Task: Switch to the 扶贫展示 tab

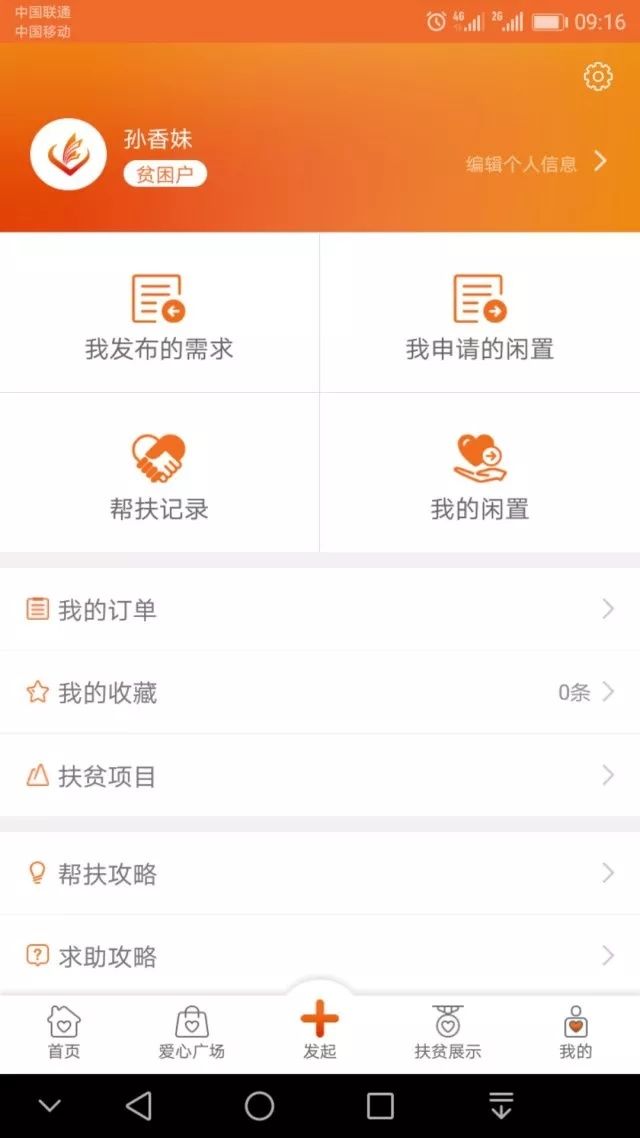Action: pyautogui.click(x=448, y=1032)
